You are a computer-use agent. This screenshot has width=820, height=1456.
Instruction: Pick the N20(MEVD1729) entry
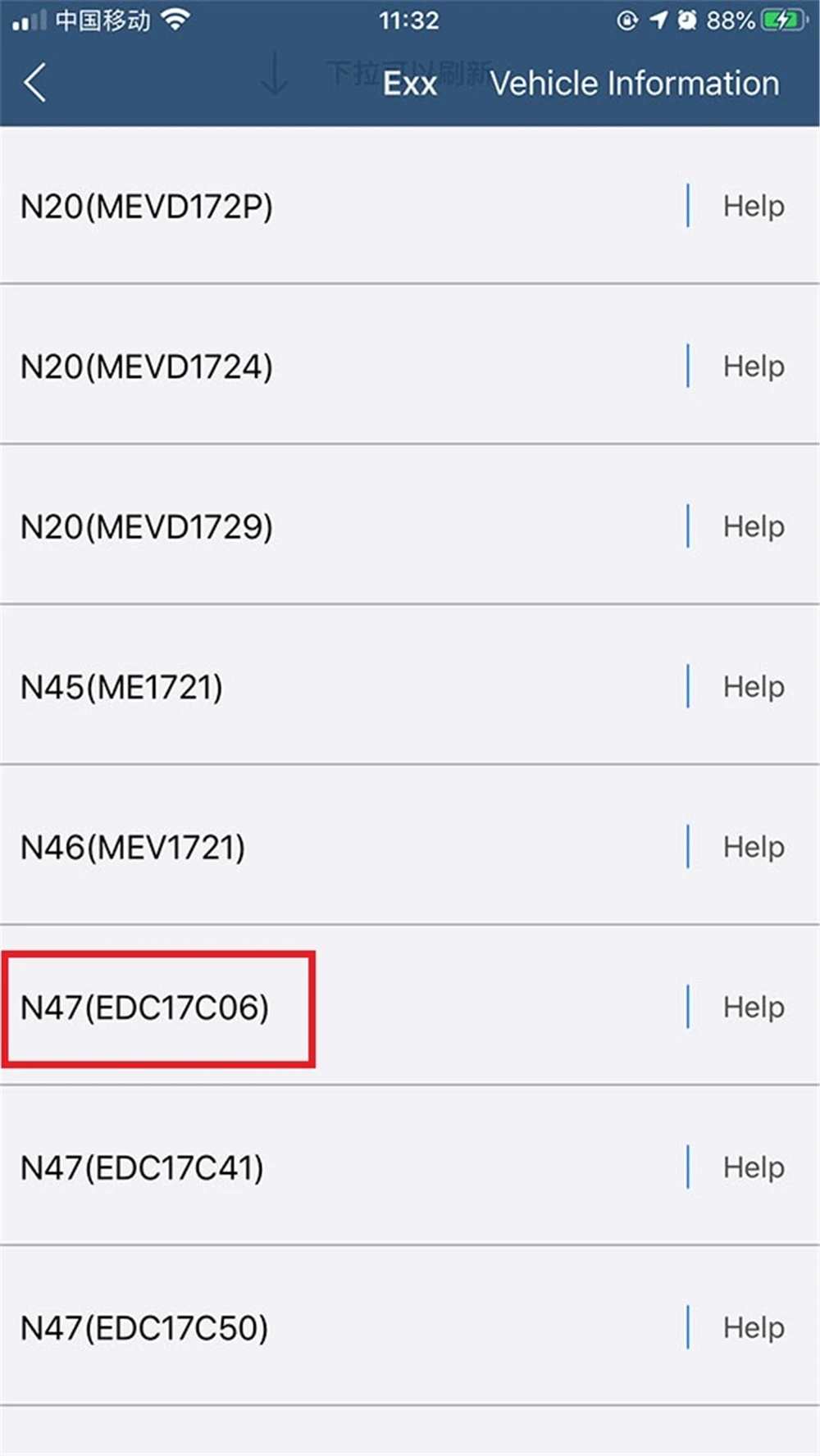(x=147, y=526)
